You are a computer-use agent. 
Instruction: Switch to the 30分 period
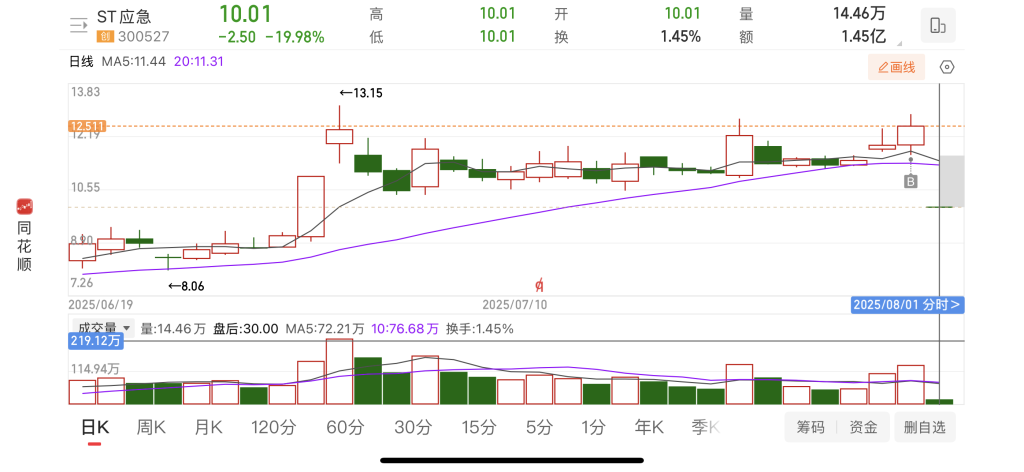(x=412, y=428)
